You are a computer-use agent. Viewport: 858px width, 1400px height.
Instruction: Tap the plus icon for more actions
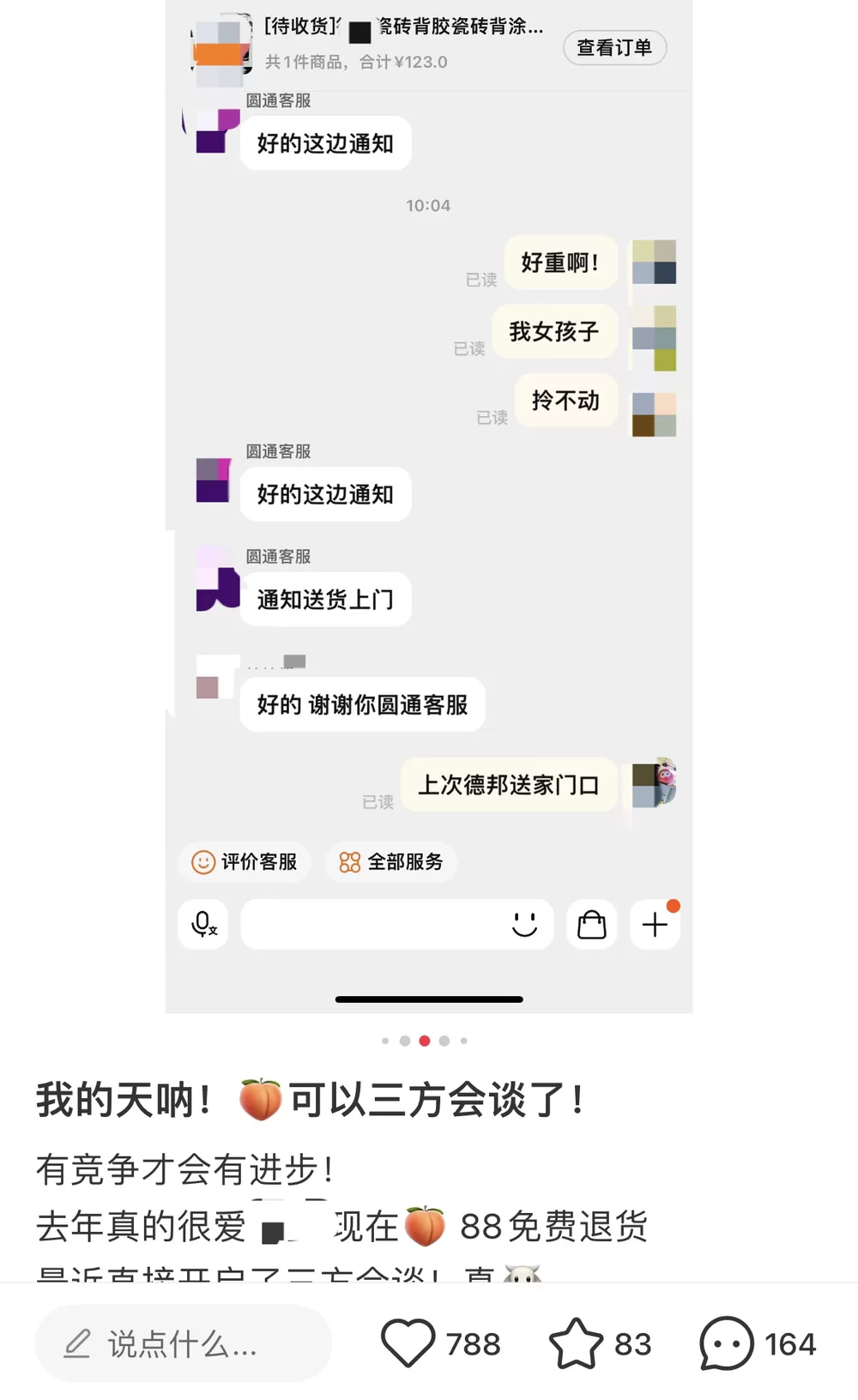655,924
